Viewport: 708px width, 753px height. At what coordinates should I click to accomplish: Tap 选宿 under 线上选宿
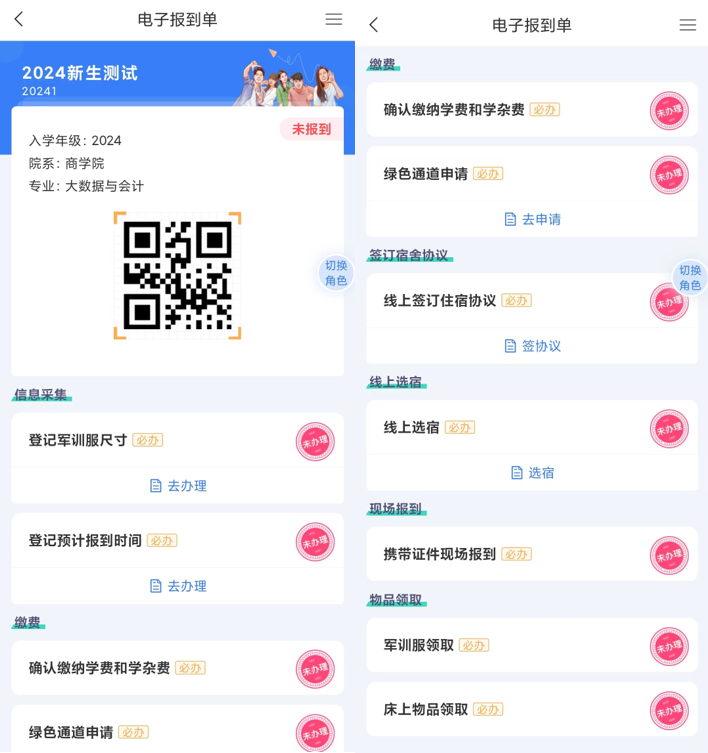tap(532, 473)
